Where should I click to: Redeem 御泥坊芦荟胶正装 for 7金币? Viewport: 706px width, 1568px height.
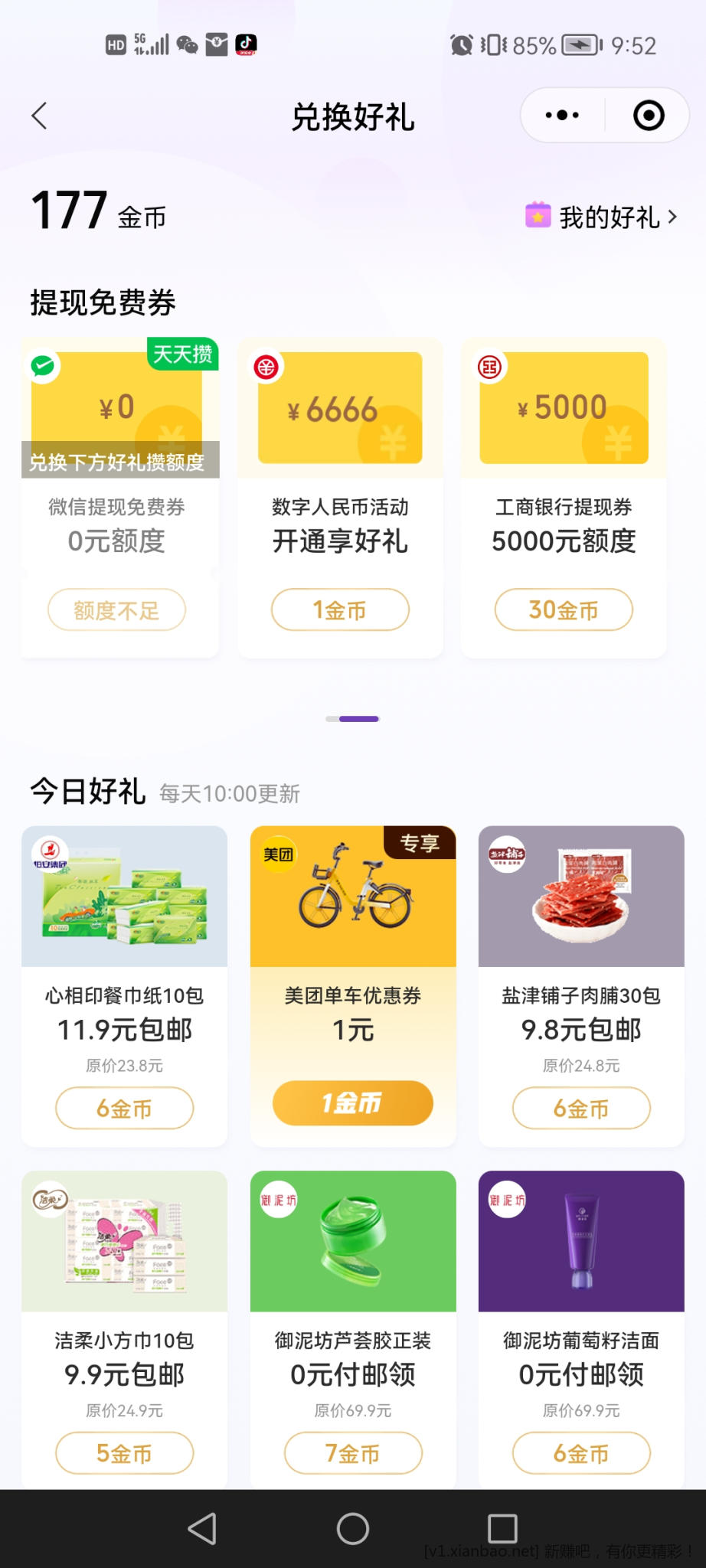pos(352,1452)
